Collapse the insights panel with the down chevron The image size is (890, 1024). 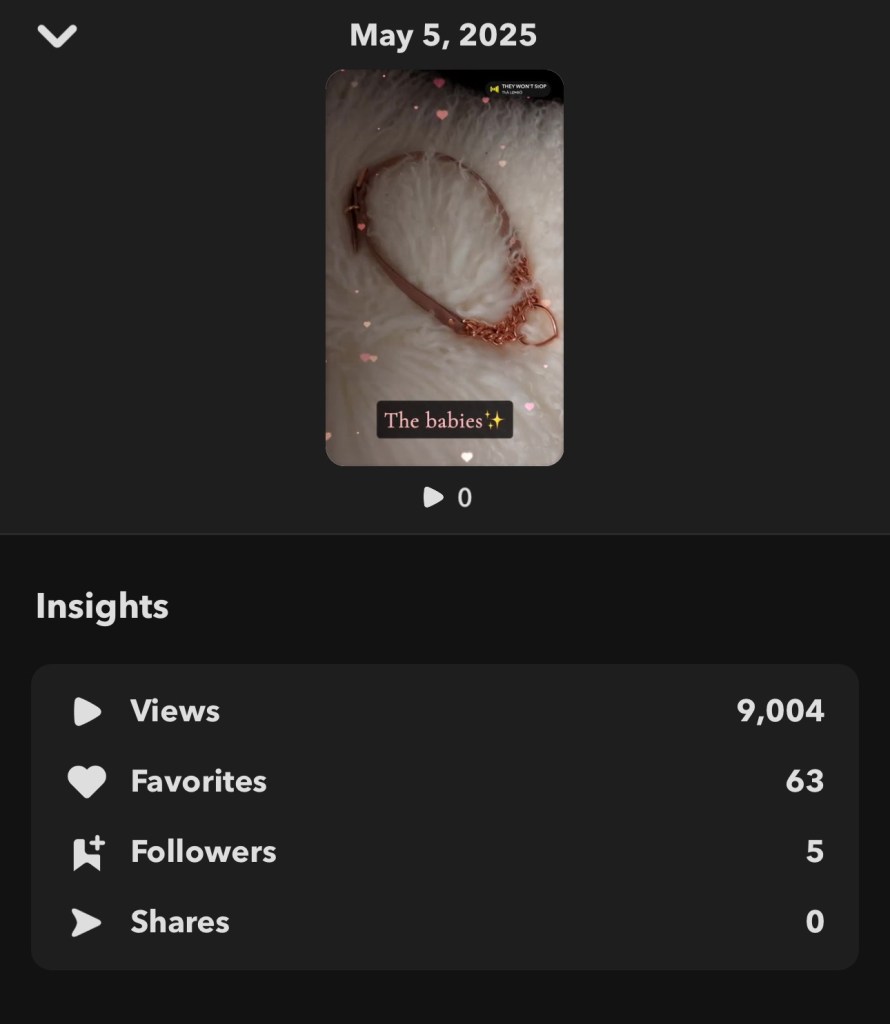pyautogui.click(x=57, y=36)
